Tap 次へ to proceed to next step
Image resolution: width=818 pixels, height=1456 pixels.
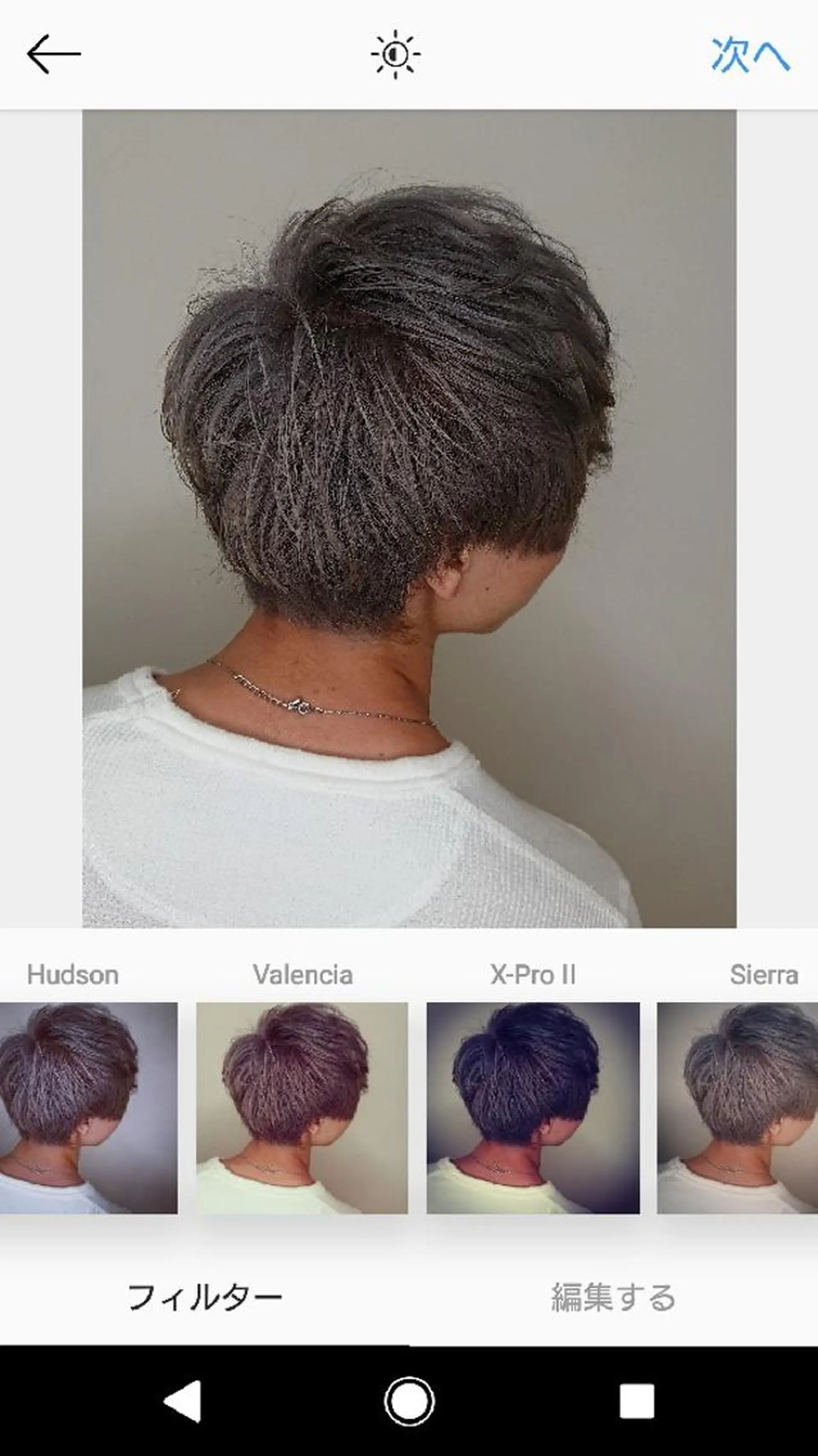tap(749, 55)
